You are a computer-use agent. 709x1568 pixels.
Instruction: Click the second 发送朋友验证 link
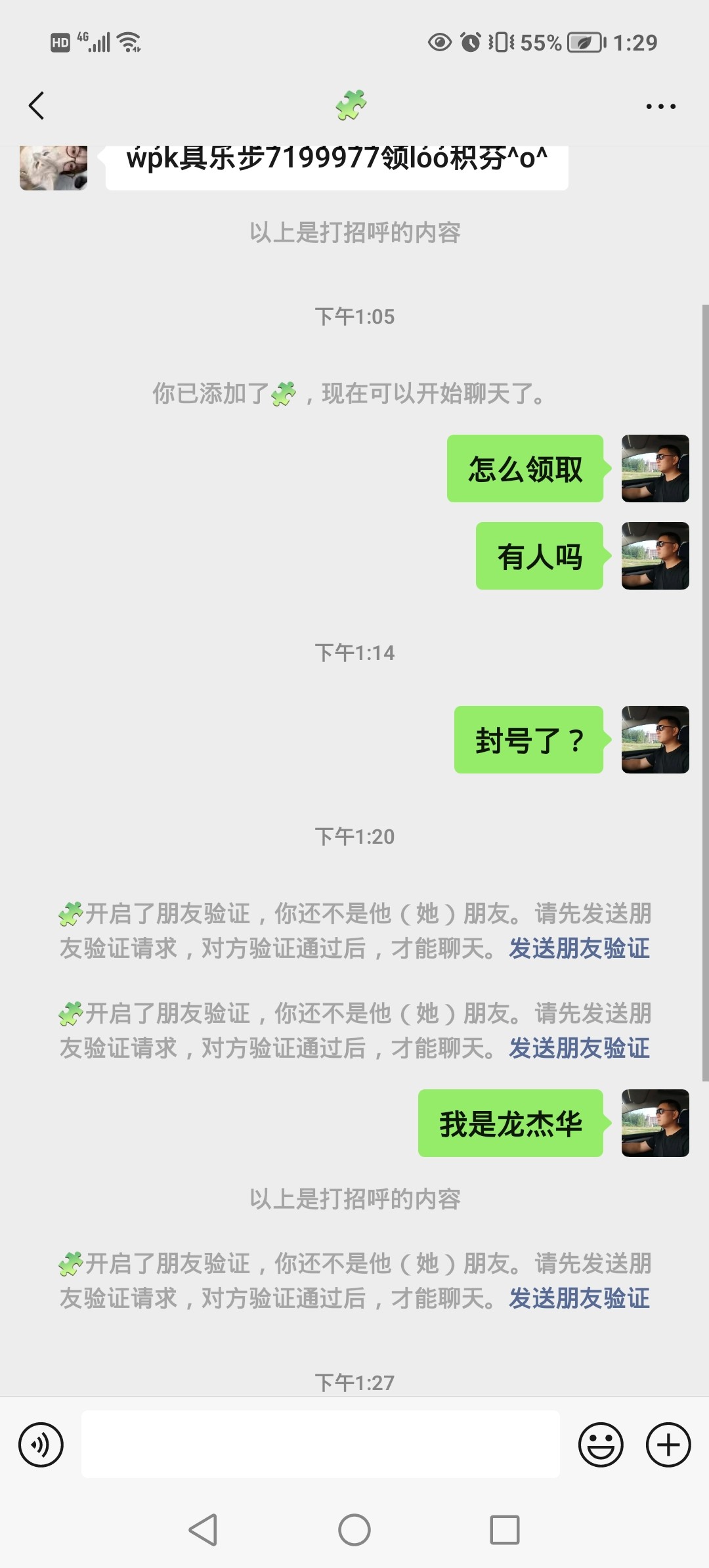(578, 1049)
